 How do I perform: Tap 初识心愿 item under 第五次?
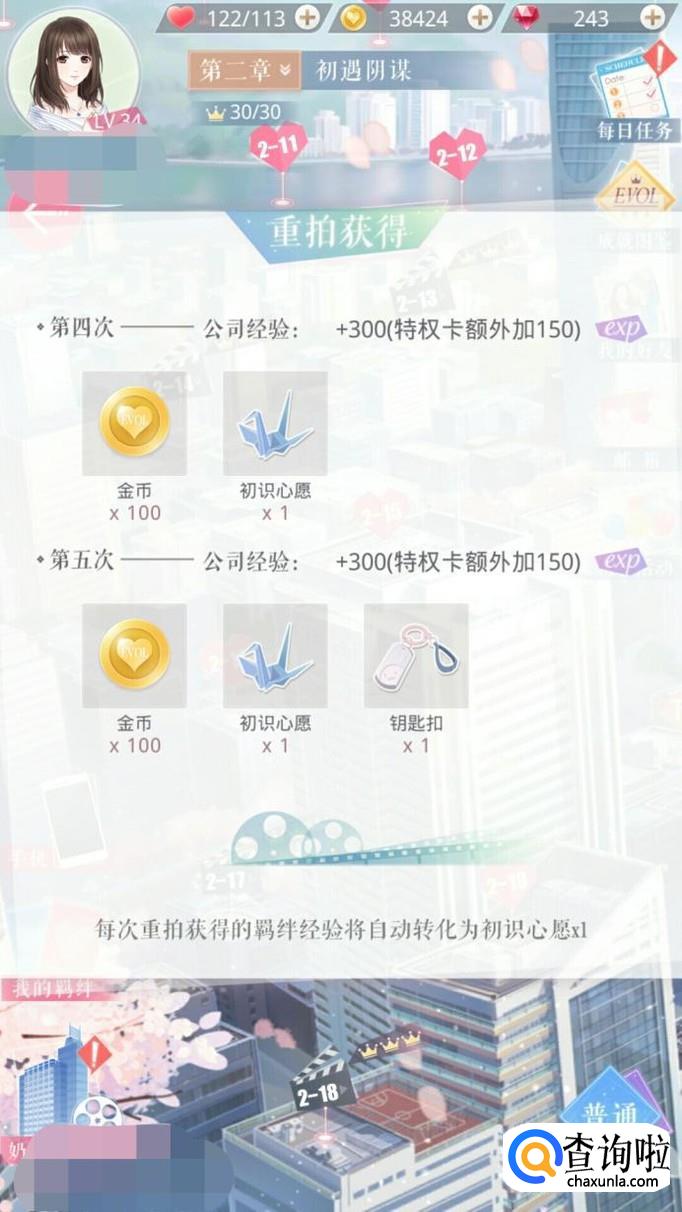275,656
